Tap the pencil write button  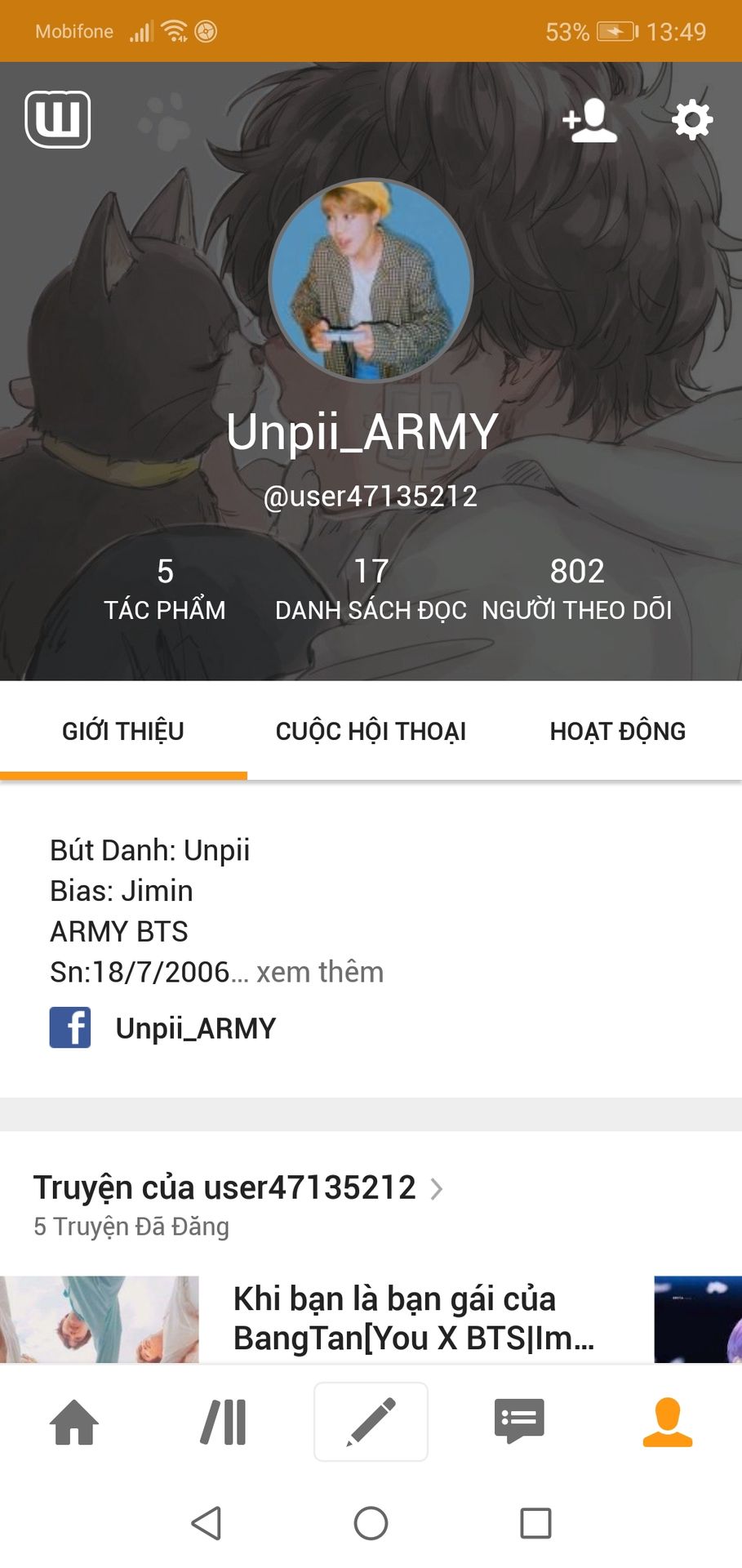point(371,1422)
